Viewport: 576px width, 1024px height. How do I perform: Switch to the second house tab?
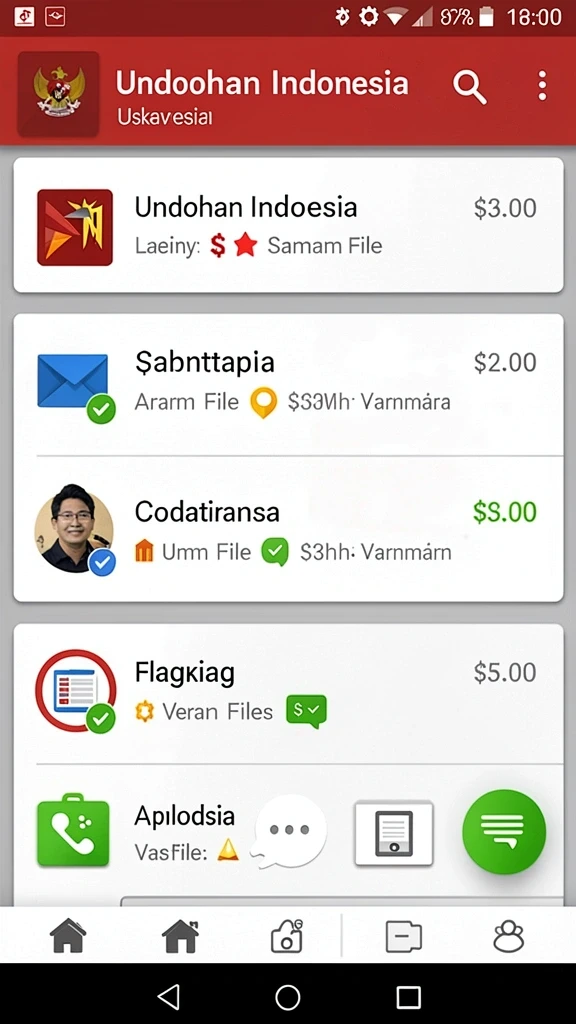[x=180, y=936]
